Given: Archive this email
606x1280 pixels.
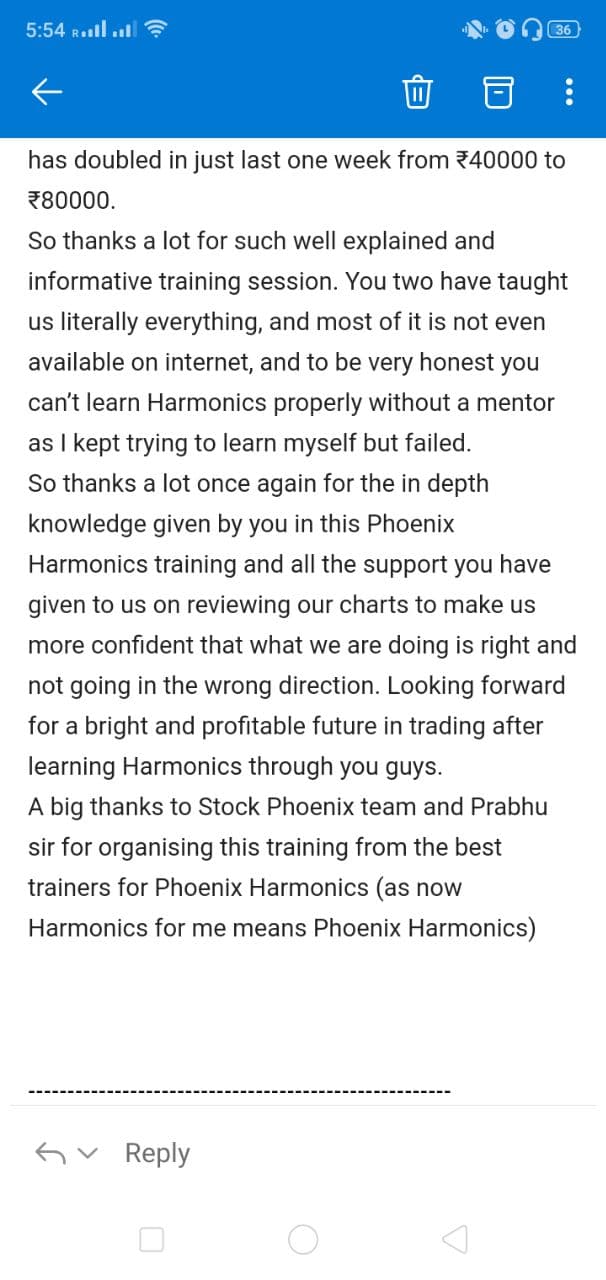Looking at the screenshot, I should [497, 93].
